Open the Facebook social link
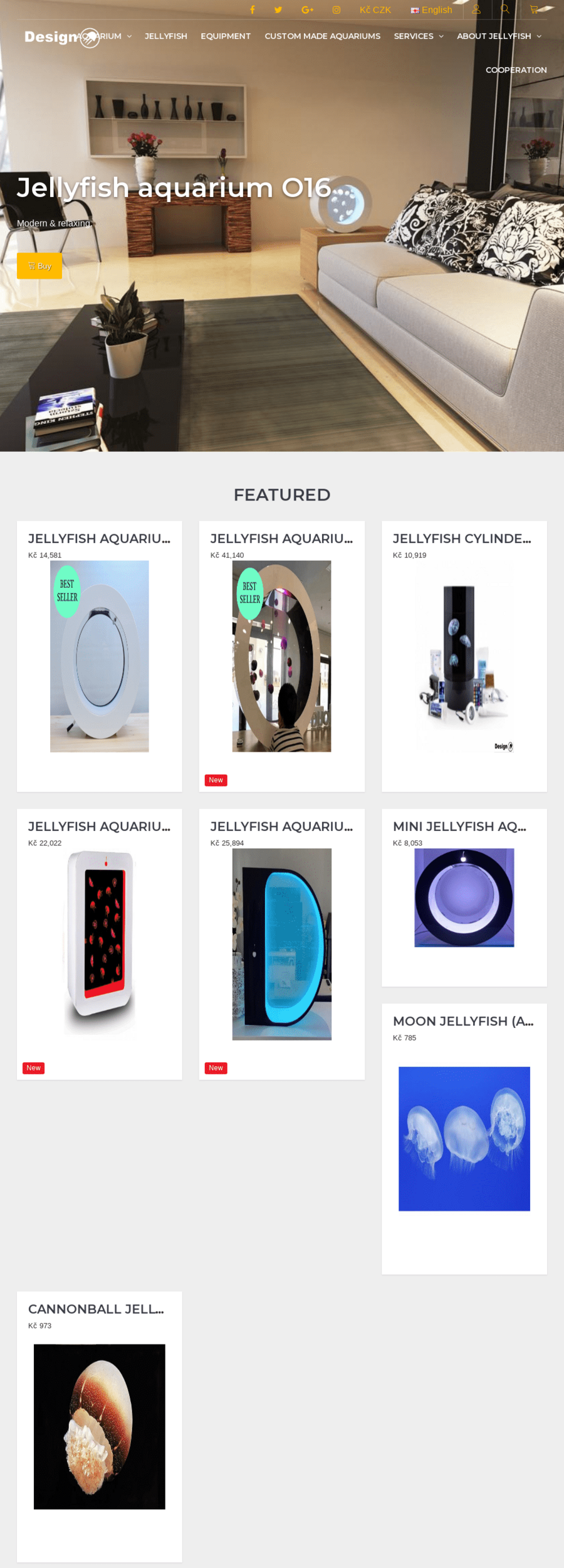This screenshot has width=564, height=1568. 252,10
